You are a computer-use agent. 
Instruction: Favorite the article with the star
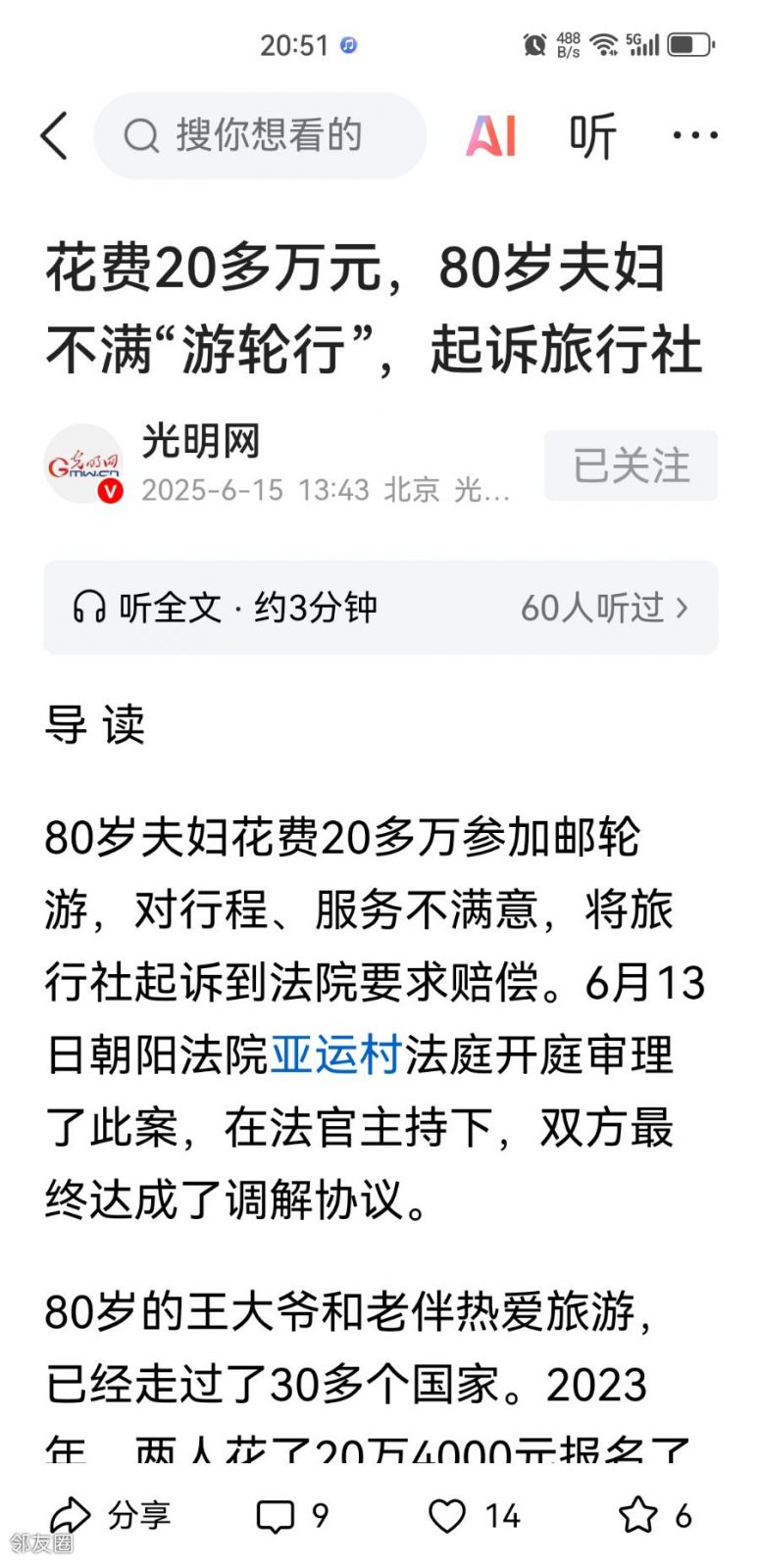point(654,1515)
